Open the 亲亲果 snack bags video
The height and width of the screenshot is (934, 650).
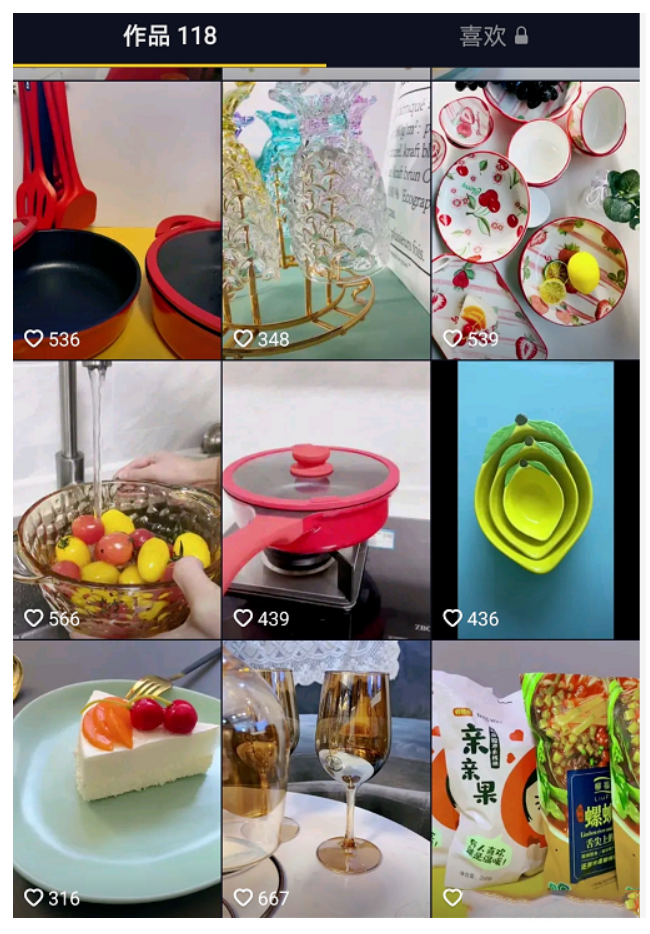coord(535,780)
